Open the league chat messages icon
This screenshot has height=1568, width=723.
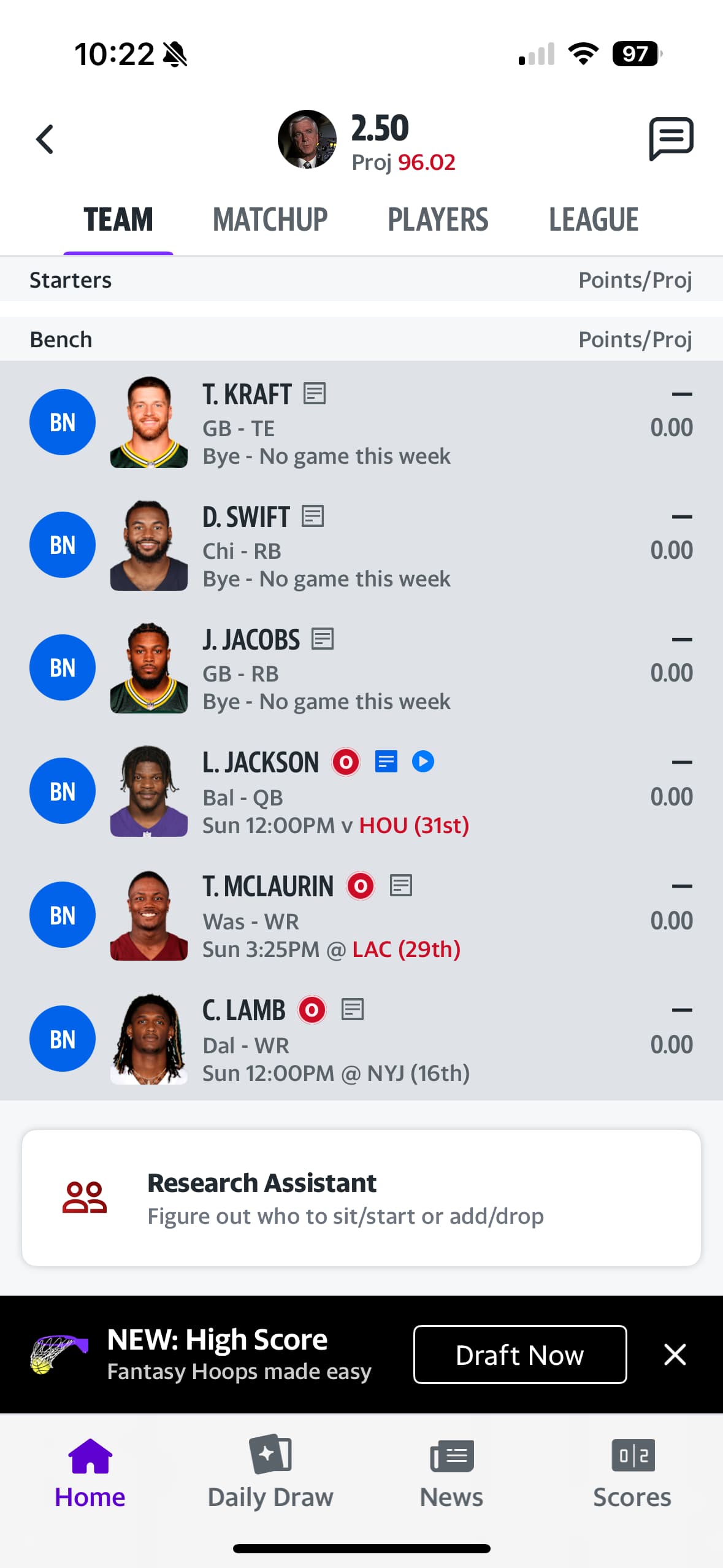(x=671, y=138)
